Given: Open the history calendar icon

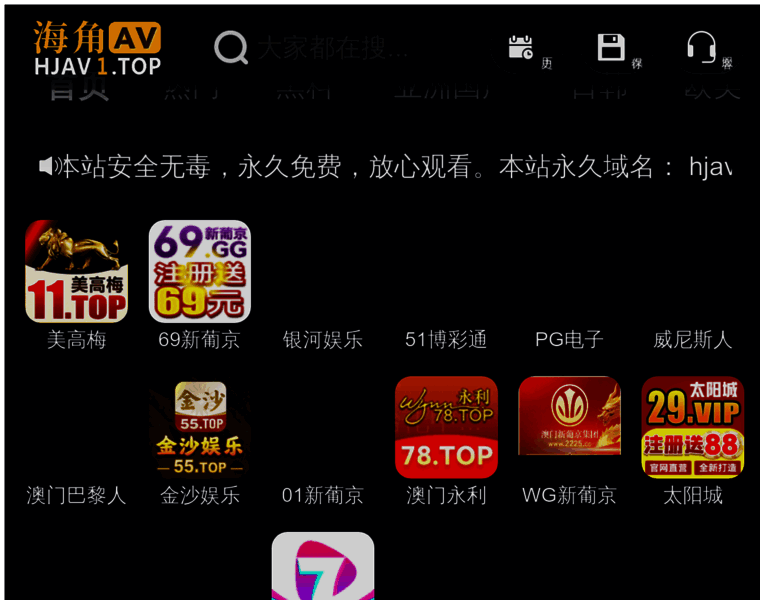Looking at the screenshot, I should pos(521,47).
